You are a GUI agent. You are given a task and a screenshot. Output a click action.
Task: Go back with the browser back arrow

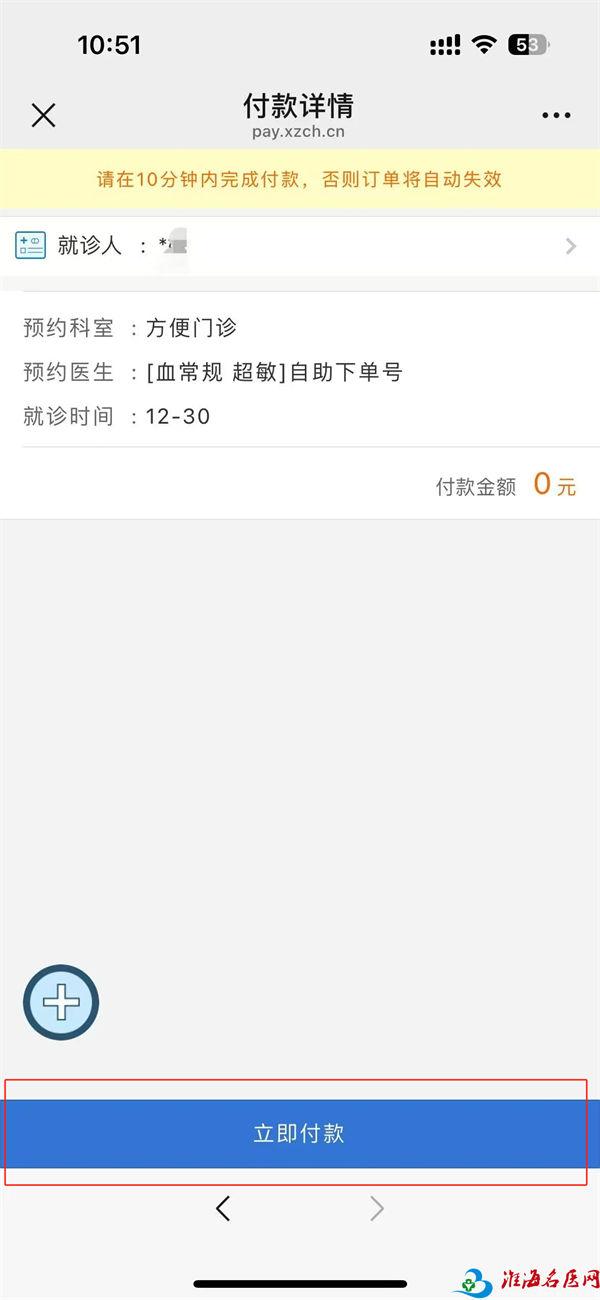coord(223,1209)
